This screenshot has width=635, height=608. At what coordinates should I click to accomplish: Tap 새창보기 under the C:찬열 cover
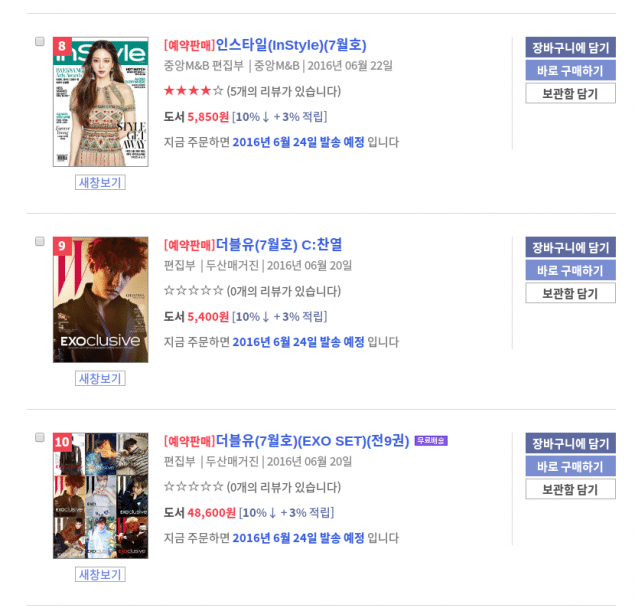pos(100,379)
